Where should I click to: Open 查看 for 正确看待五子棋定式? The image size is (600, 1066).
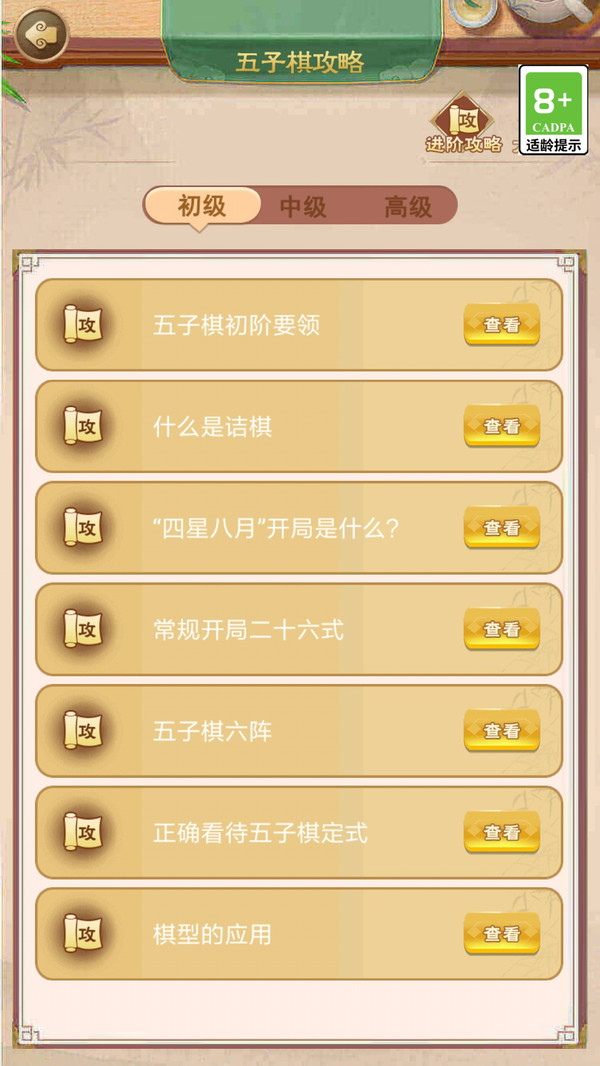(501, 832)
